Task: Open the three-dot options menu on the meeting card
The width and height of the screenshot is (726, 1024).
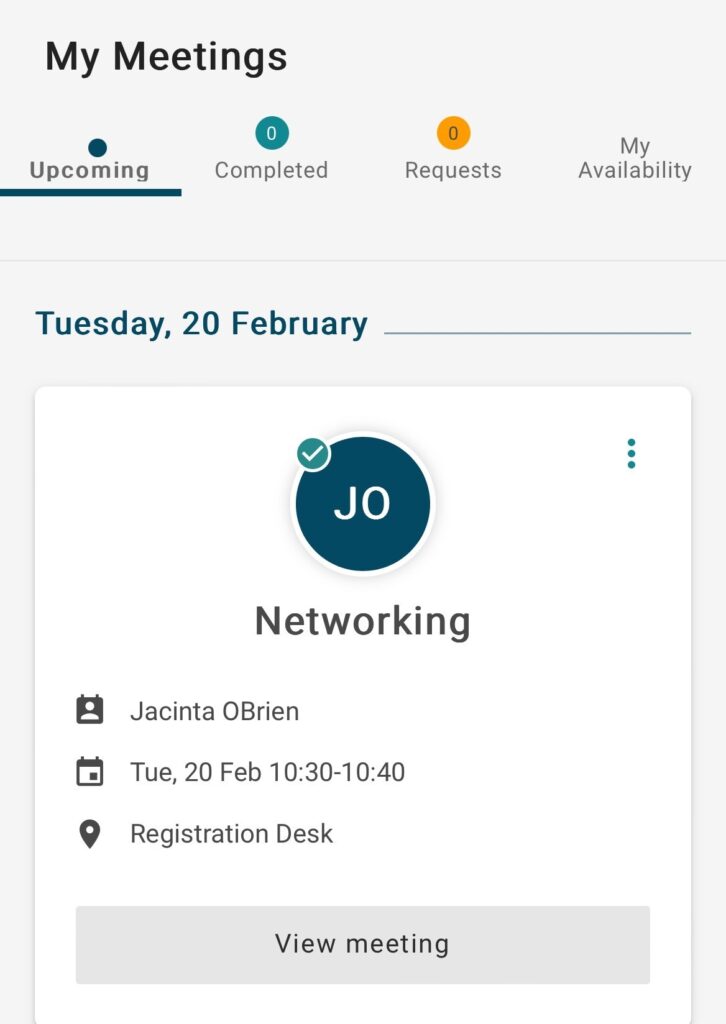Action: [631, 453]
